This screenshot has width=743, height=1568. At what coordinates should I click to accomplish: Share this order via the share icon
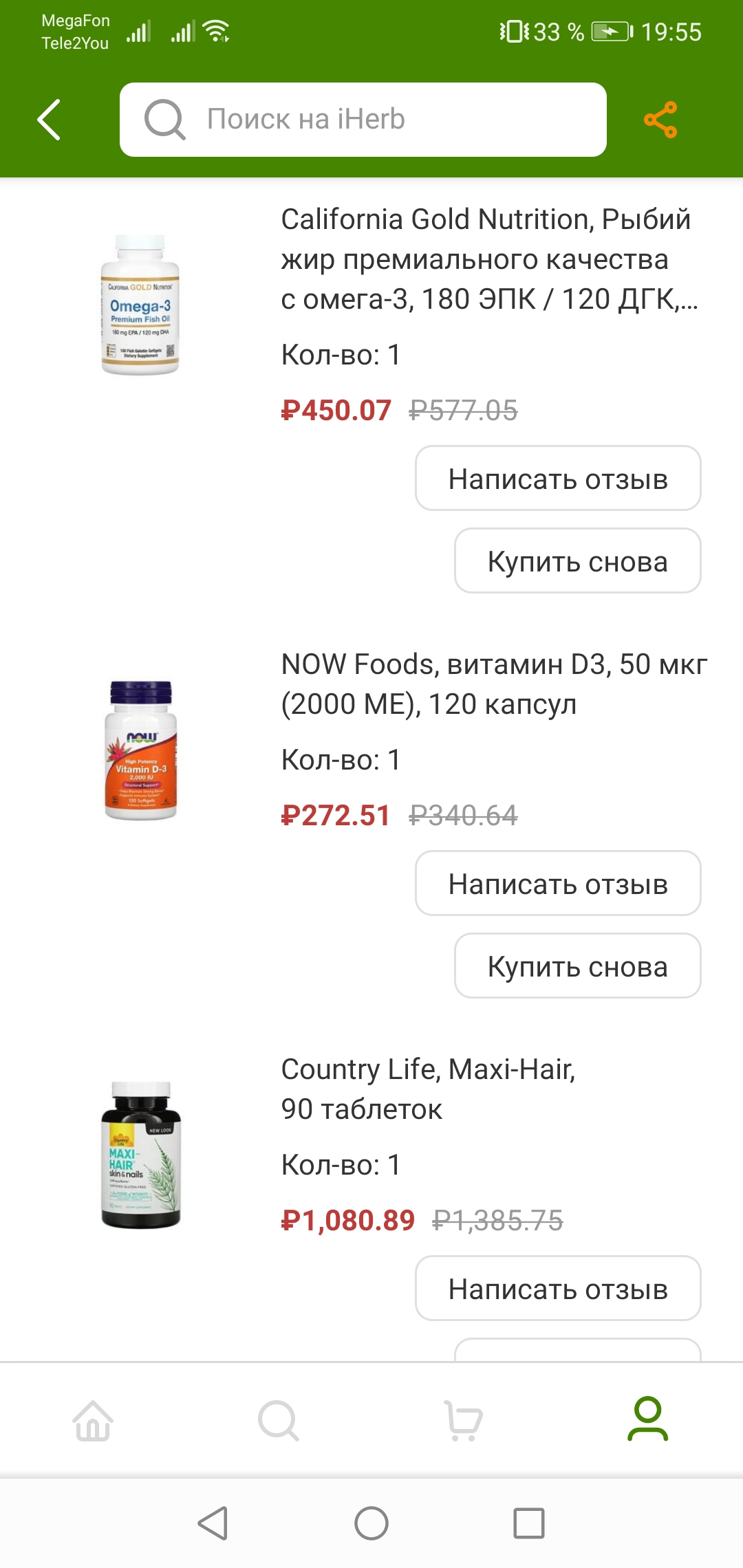pyautogui.click(x=660, y=120)
